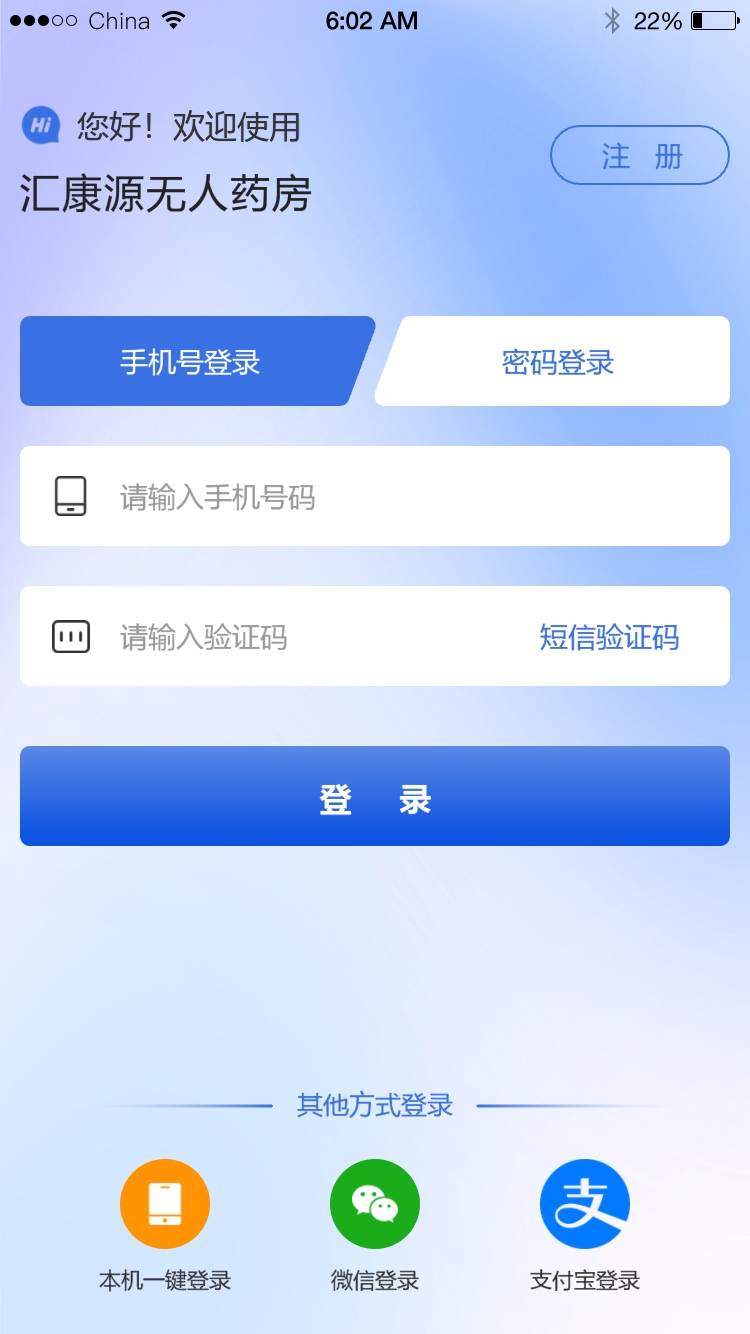Tap the 汇康源无人药房 title text

click(165, 197)
